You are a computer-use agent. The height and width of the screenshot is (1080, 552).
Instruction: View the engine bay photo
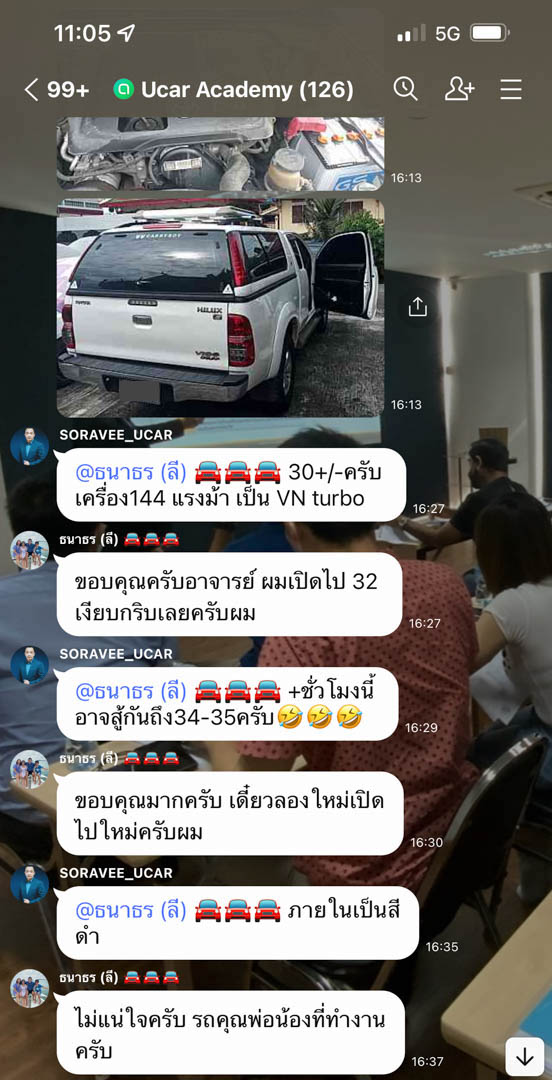[221, 154]
